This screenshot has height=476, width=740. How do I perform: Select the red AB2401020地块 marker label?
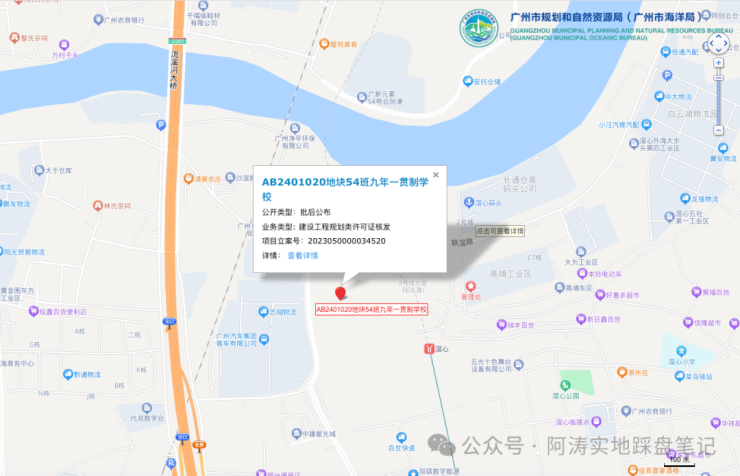pyautogui.click(x=371, y=310)
